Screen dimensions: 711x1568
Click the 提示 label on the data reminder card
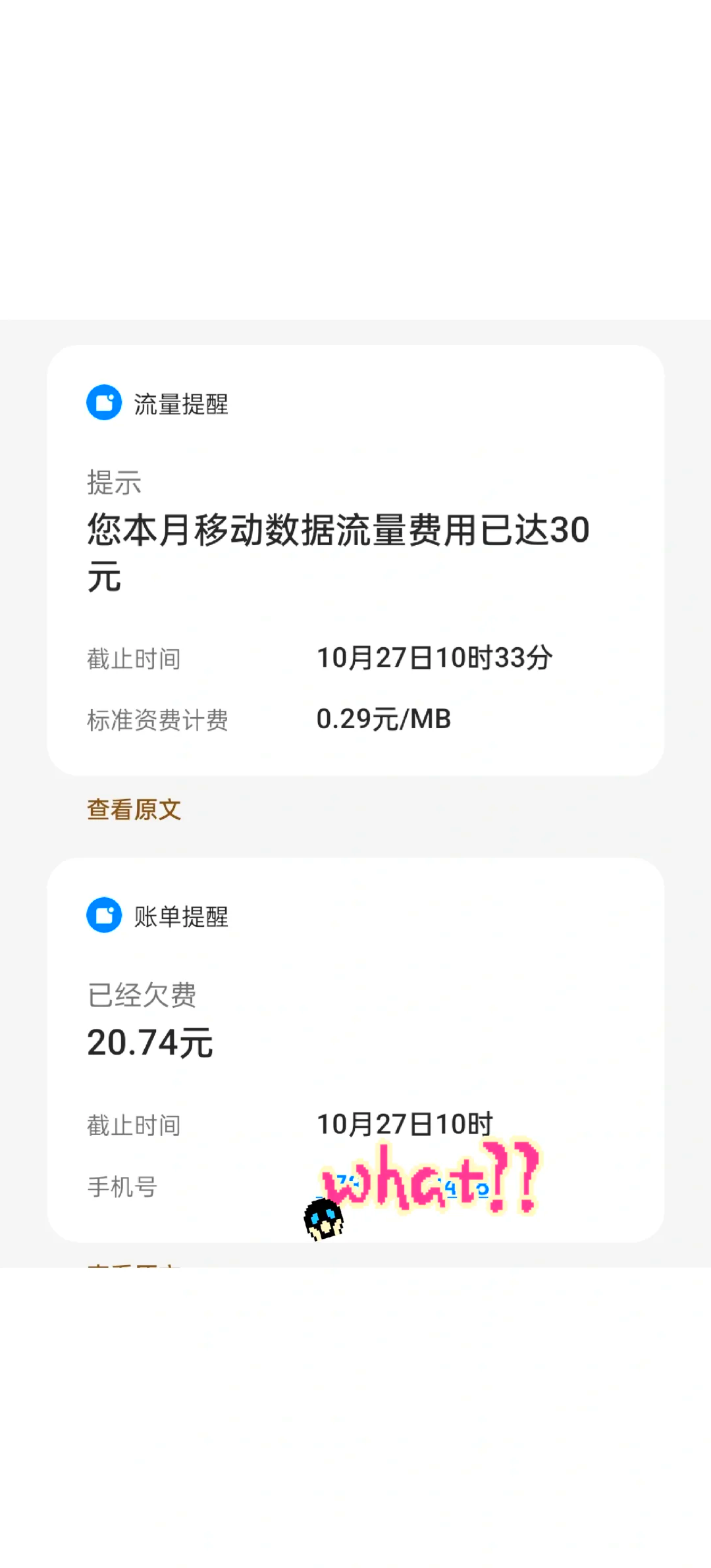coord(113,483)
